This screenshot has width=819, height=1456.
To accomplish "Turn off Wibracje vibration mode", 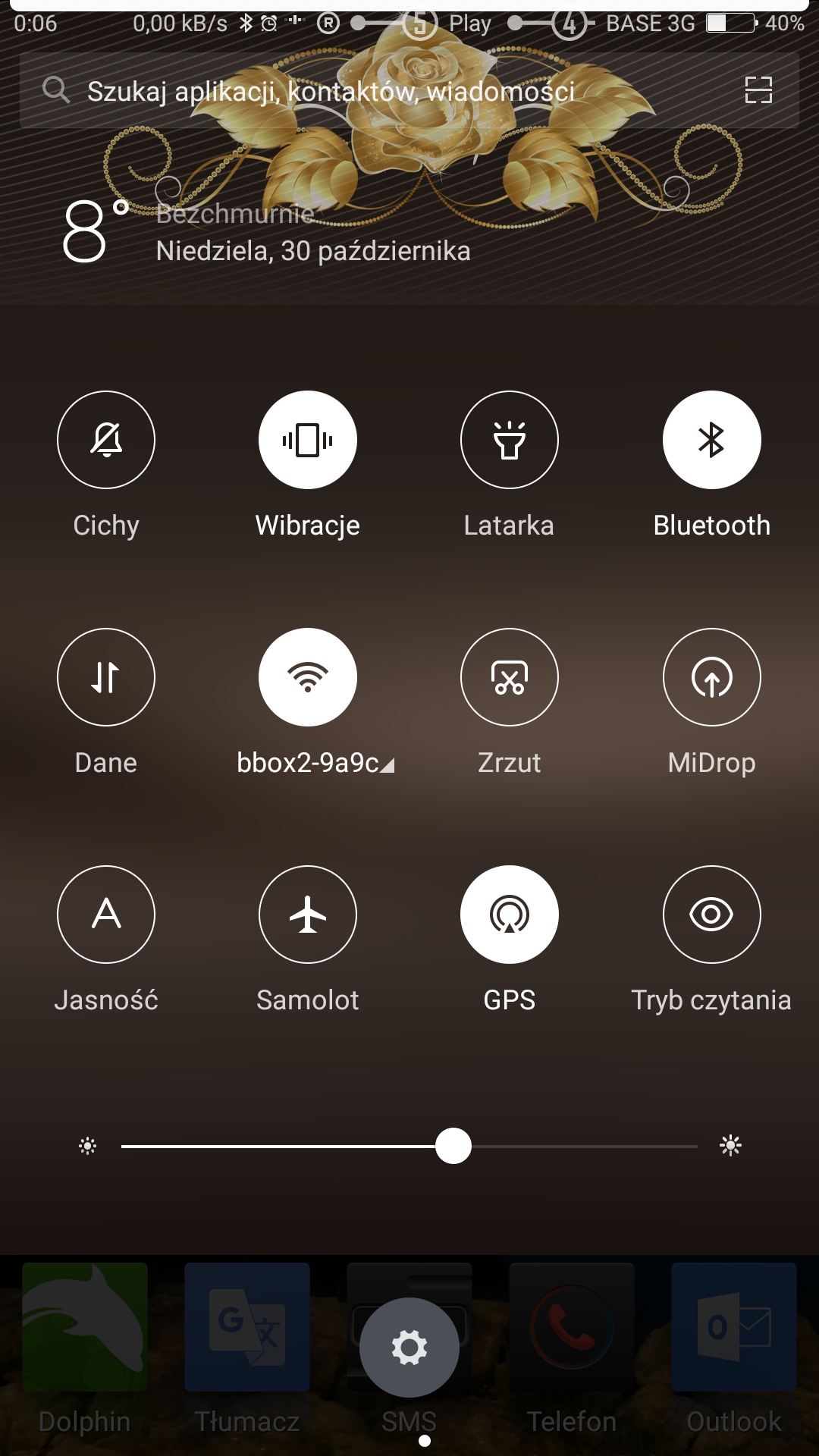I will click(308, 440).
